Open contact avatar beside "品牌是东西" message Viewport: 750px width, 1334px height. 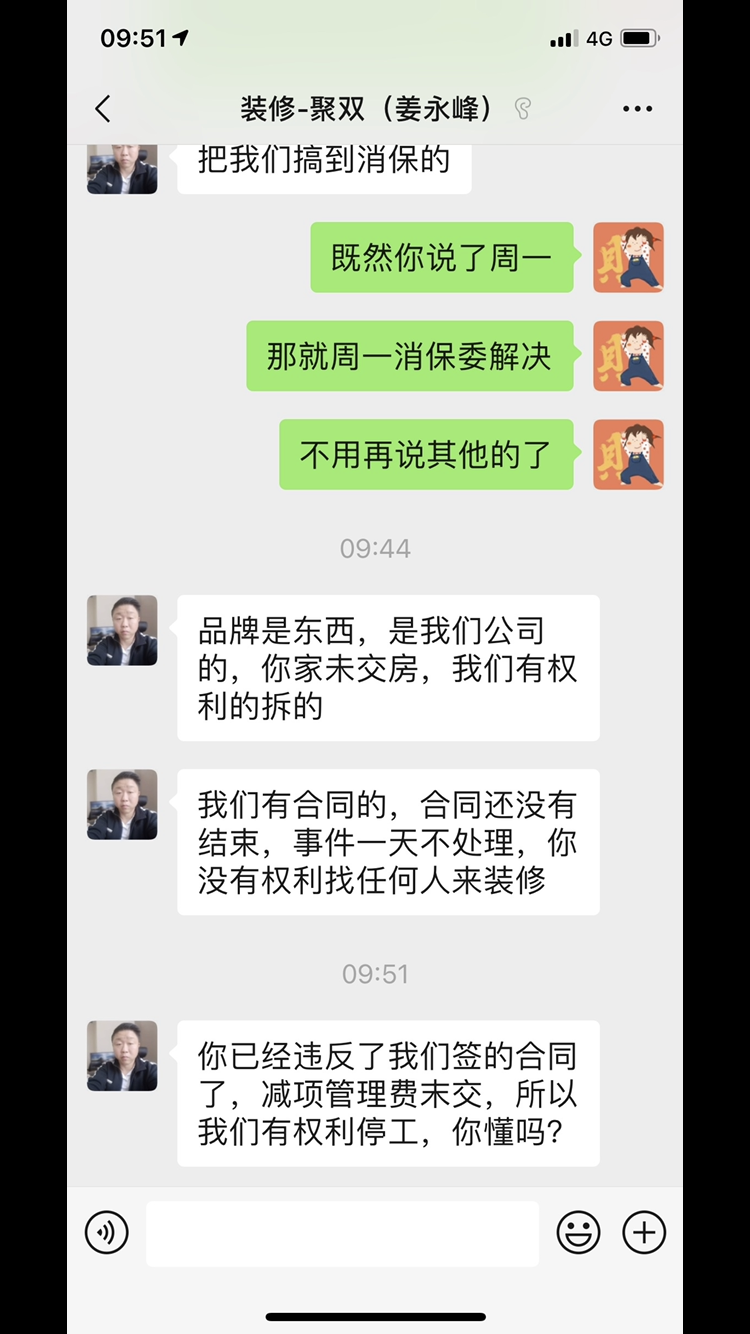tap(122, 630)
